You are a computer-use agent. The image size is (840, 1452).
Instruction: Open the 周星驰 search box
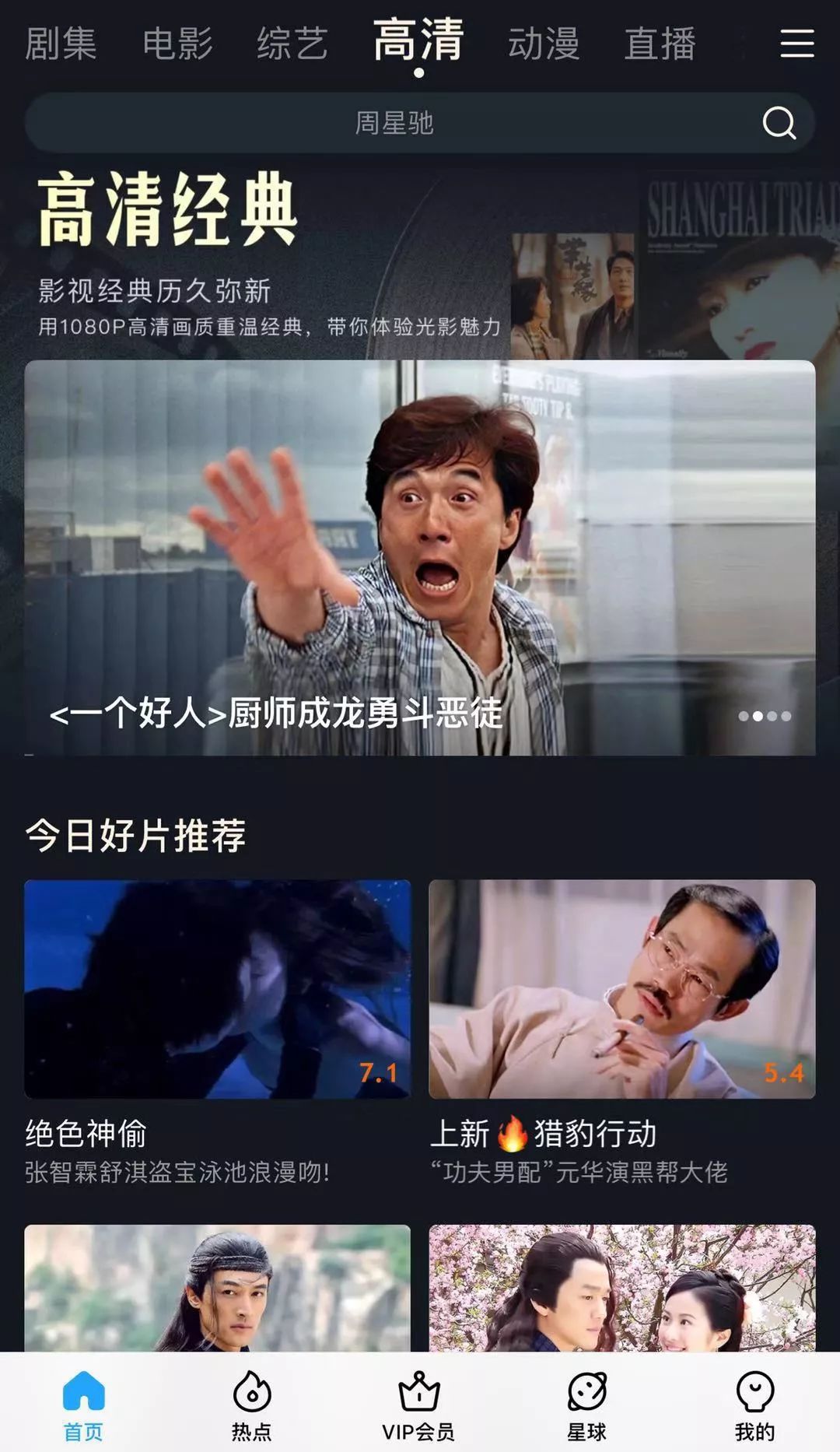click(x=394, y=123)
